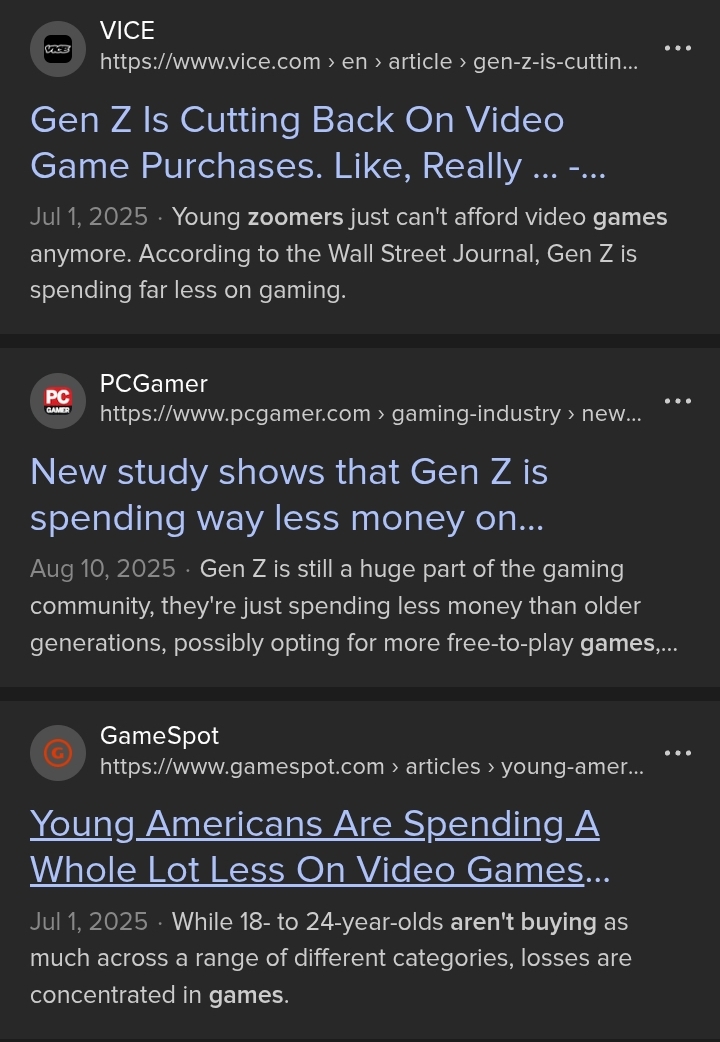Open the three-dot menu for the VICE result

pyautogui.click(x=677, y=48)
